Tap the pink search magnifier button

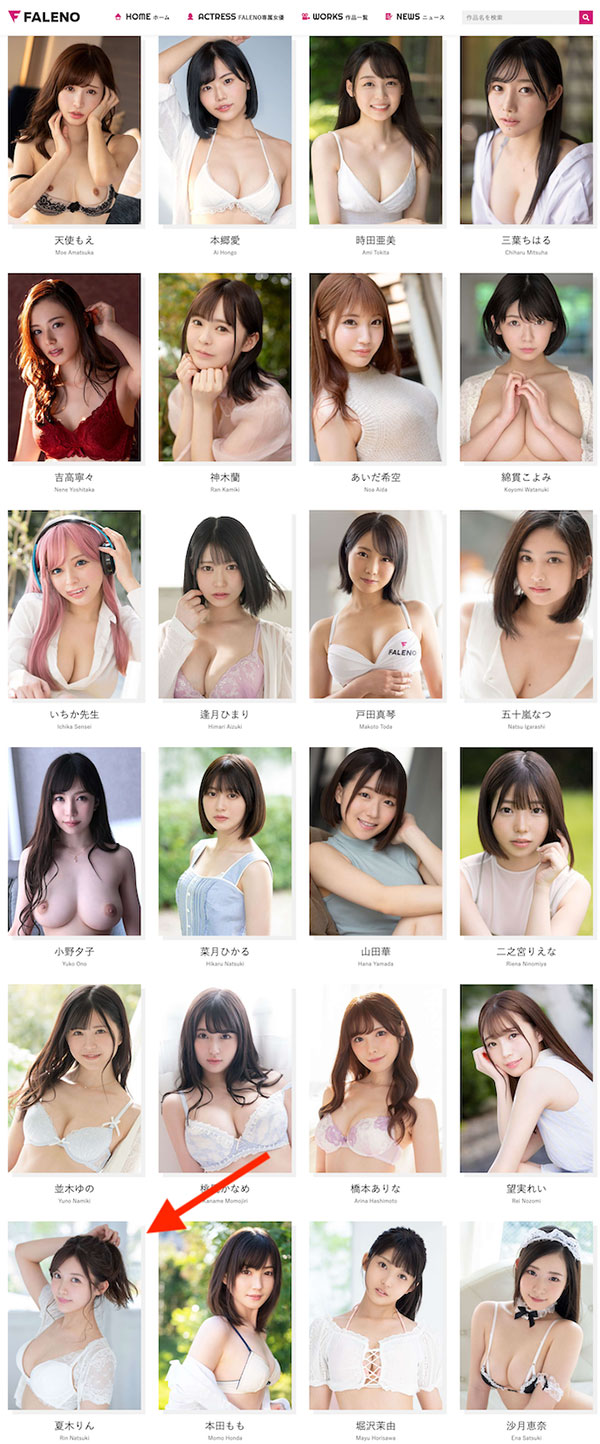pos(585,17)
